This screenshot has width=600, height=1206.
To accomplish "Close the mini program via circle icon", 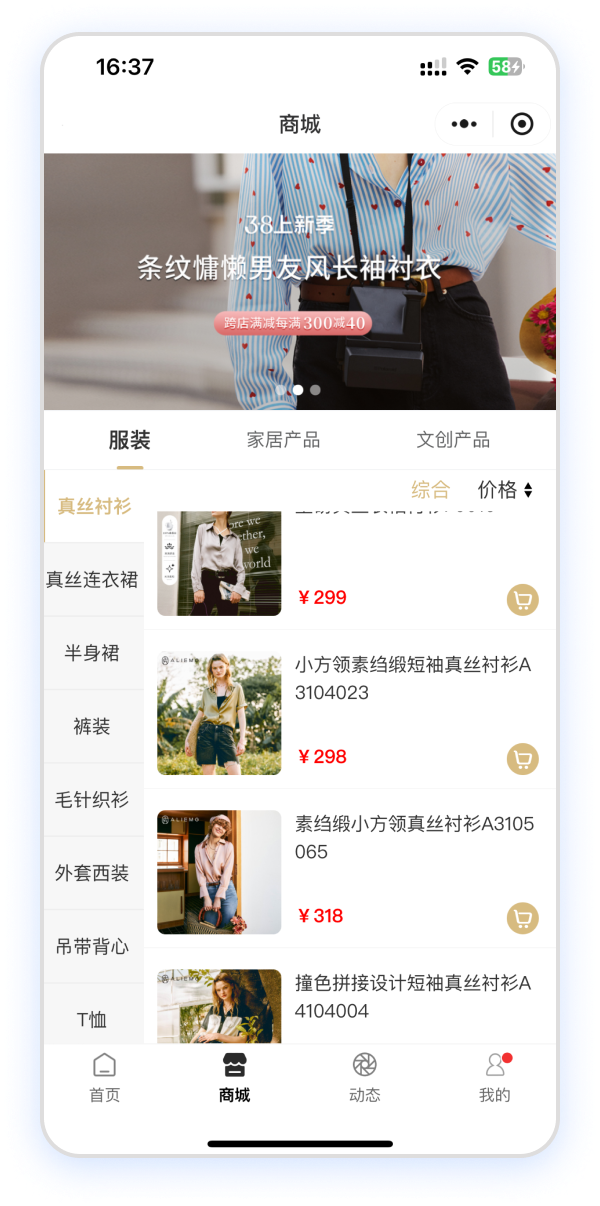I will pos(522,124).
